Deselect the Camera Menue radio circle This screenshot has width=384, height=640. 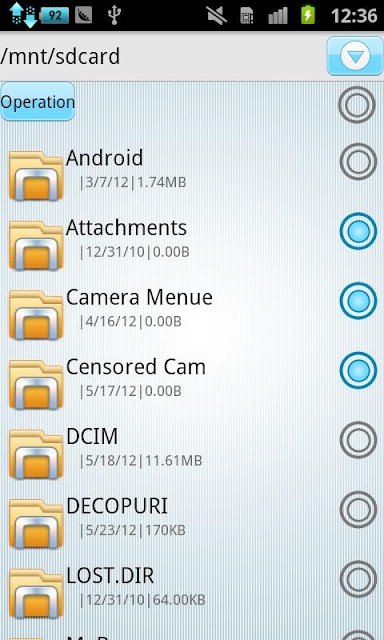[x=358, y=301]
